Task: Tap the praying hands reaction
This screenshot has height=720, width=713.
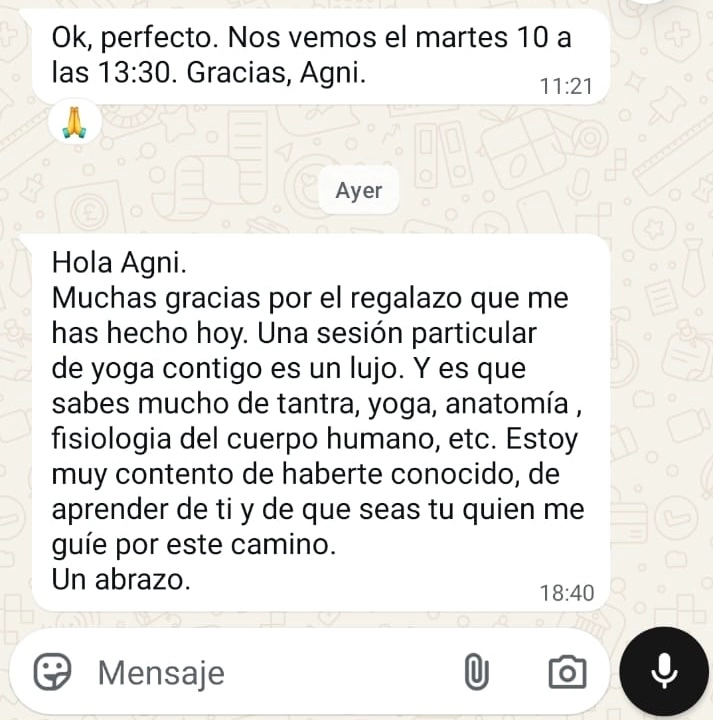Action: point(74,123)
